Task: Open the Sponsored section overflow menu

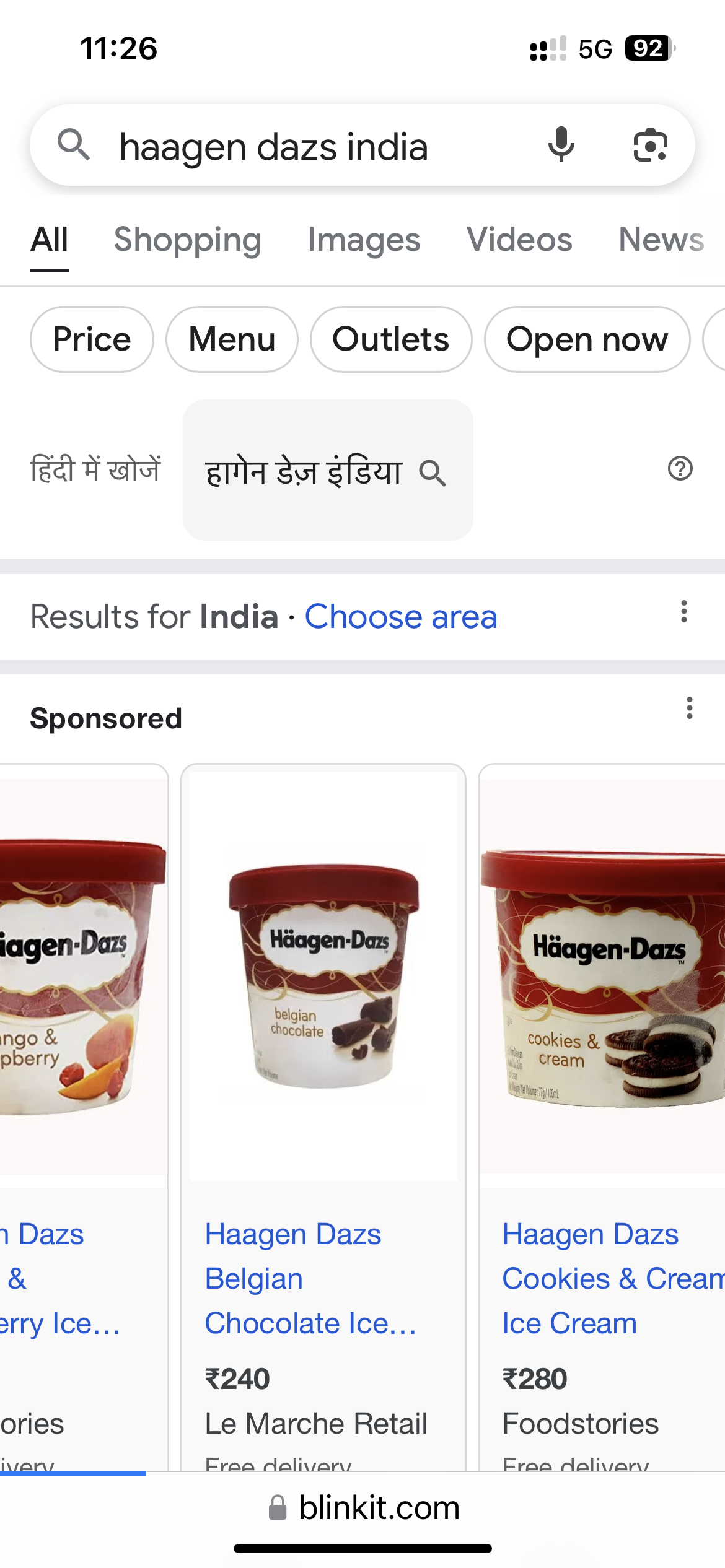Action: (689, 708)
